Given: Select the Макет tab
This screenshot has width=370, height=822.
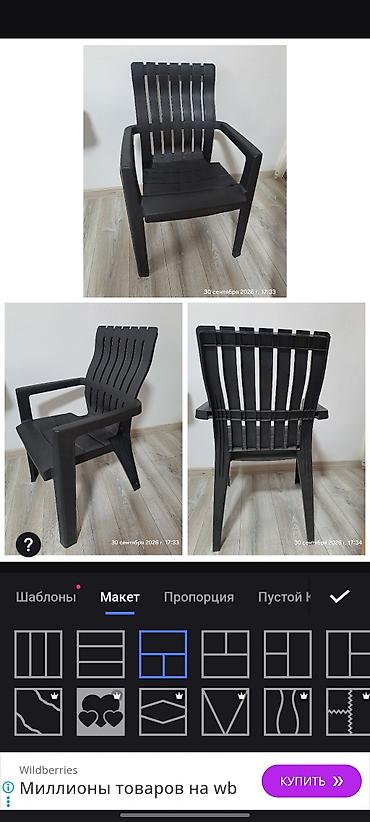Looking at the screenshot, I should pyautogui.click(x=119, y=597).
